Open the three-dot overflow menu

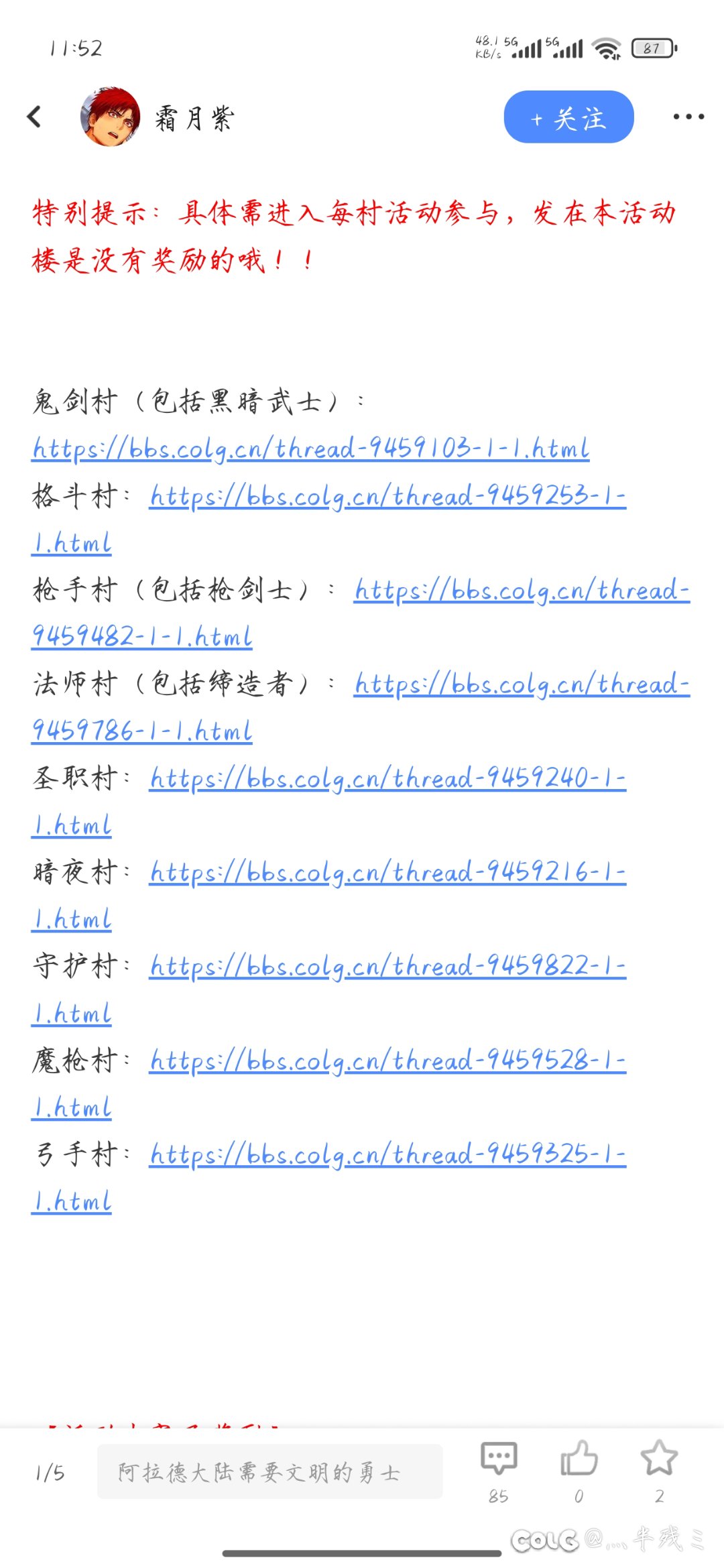pos(688,117)
